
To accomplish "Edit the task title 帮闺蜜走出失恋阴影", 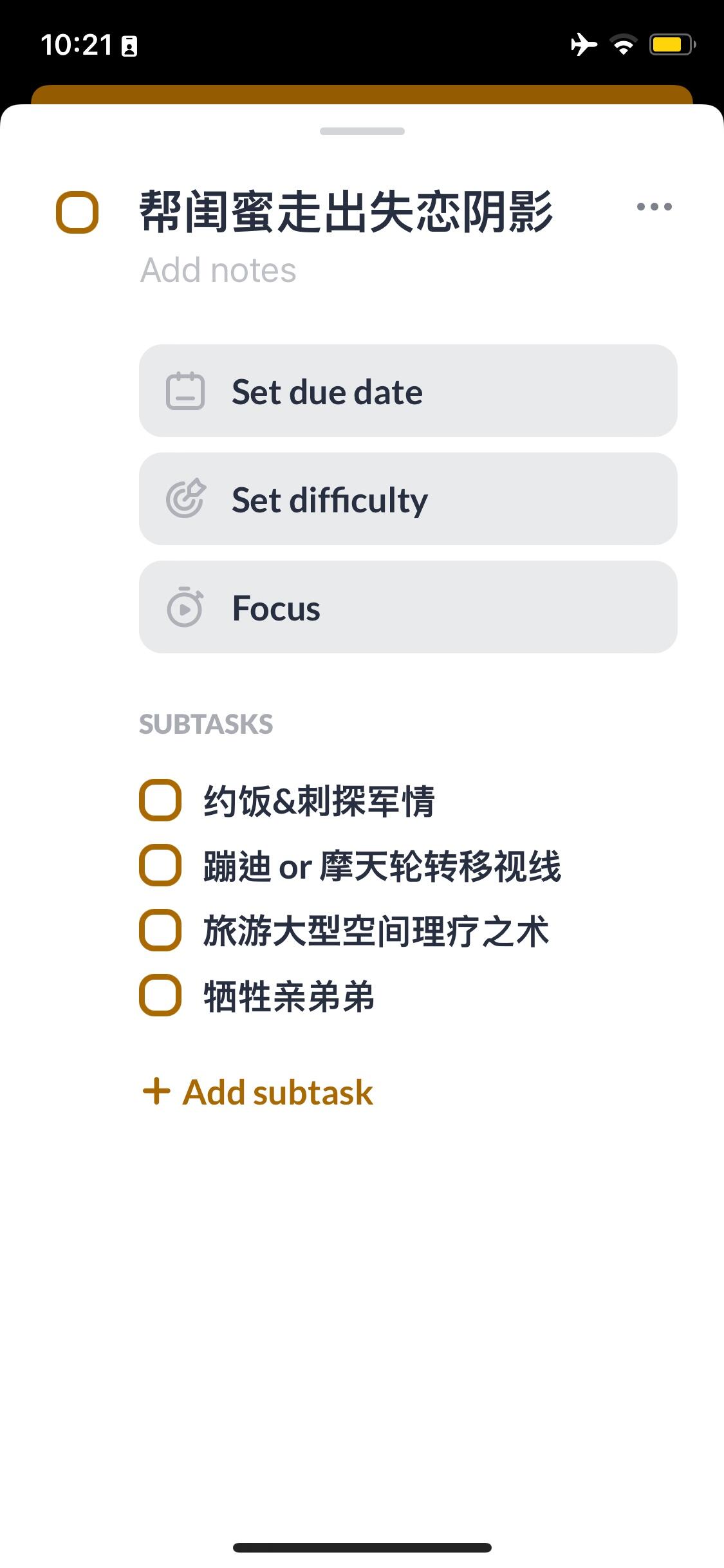I will tap(346, 212).
